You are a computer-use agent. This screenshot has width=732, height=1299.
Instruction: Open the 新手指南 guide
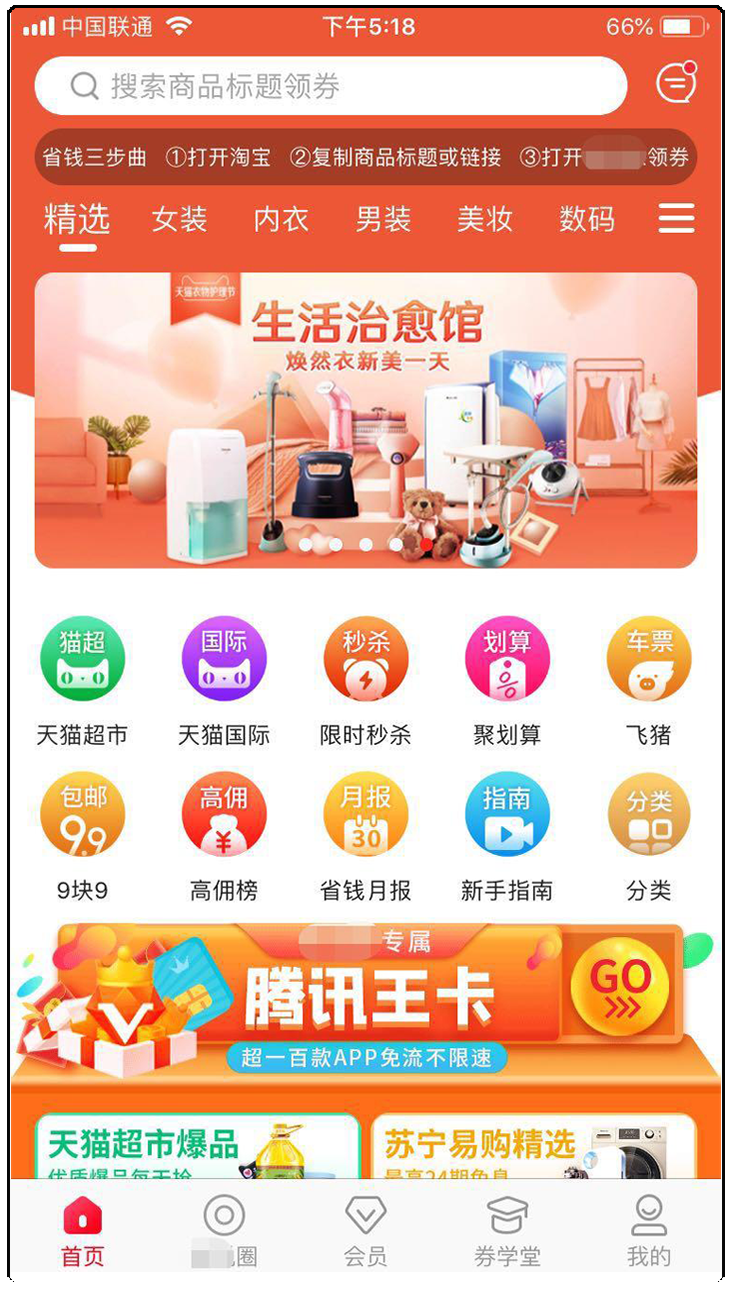click(507, 837)
